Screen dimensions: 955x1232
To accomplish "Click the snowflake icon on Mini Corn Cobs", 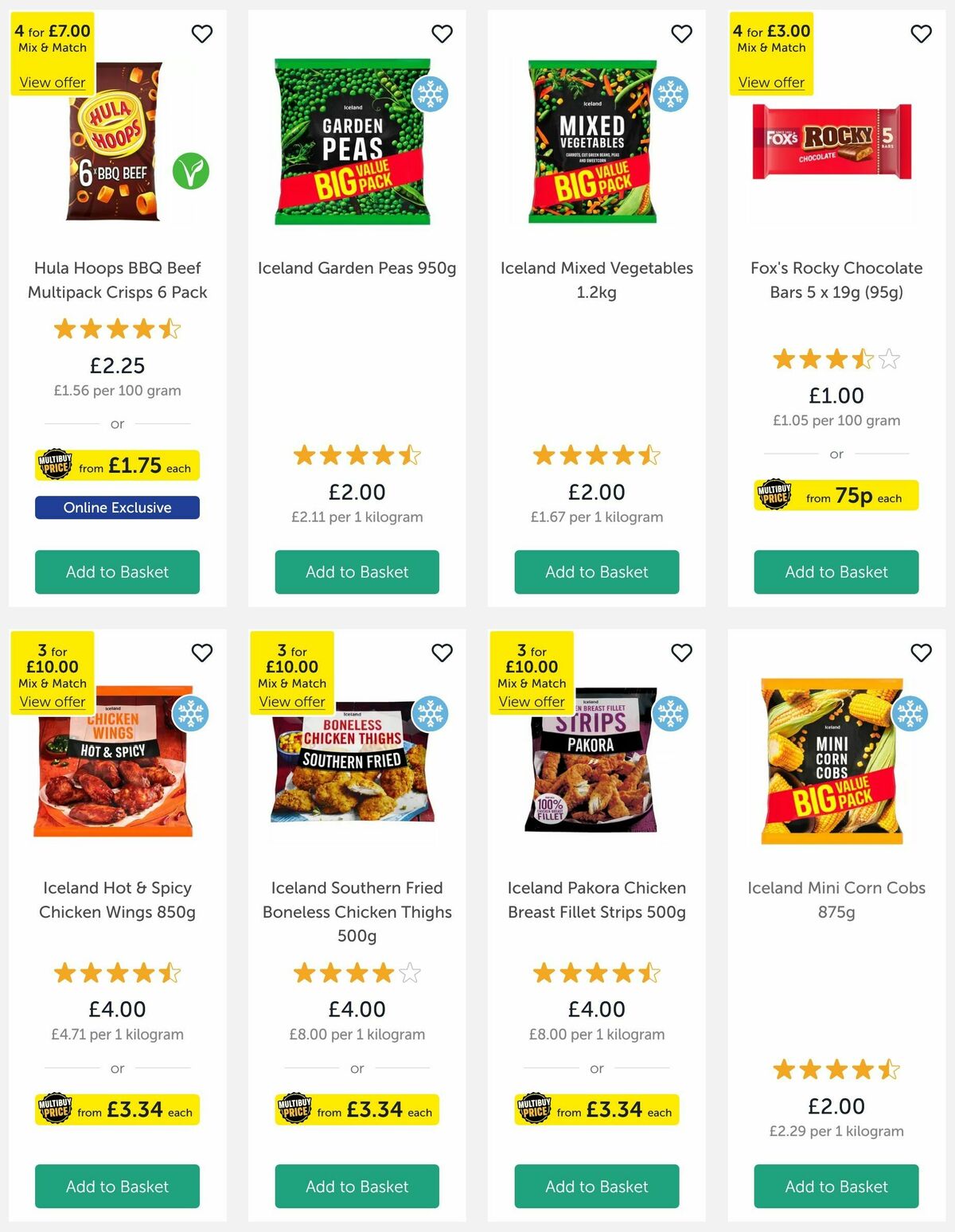I will coord(910,712).
